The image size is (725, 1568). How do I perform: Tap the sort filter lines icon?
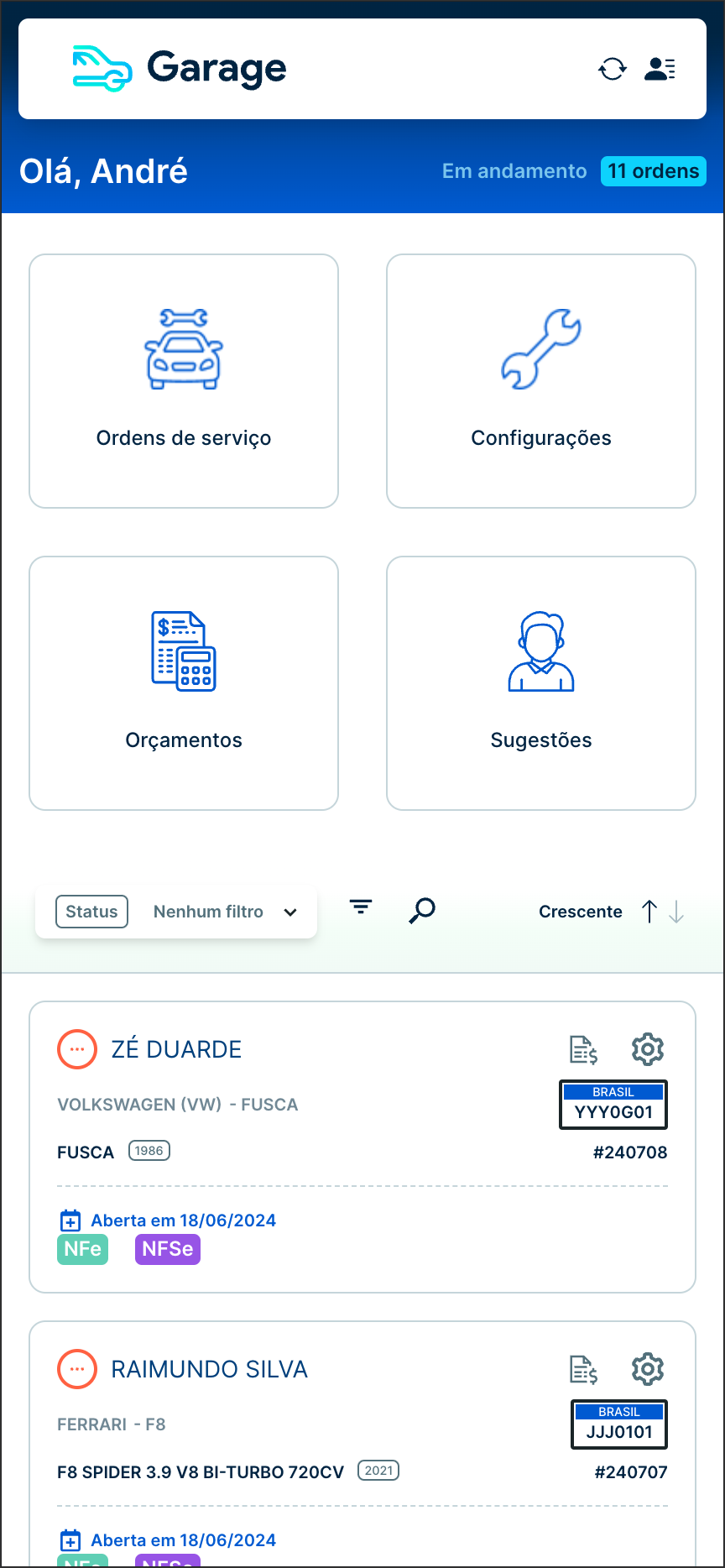pos(361,907)
